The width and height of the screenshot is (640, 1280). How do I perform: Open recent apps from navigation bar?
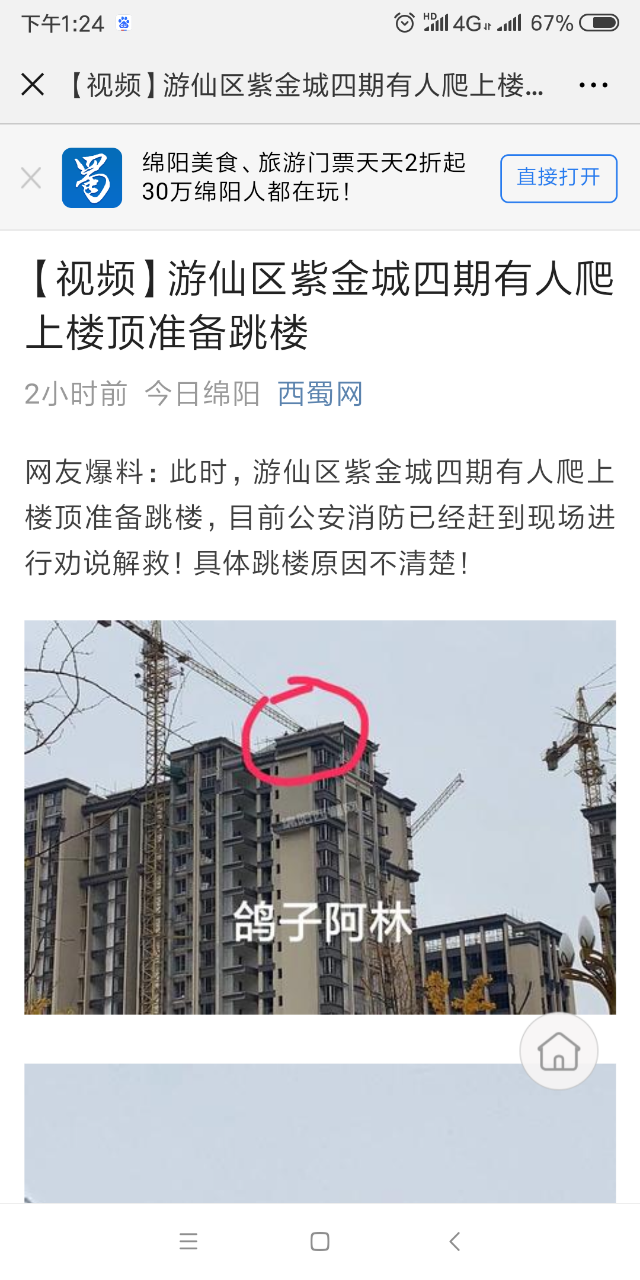tap(188, 1242)
